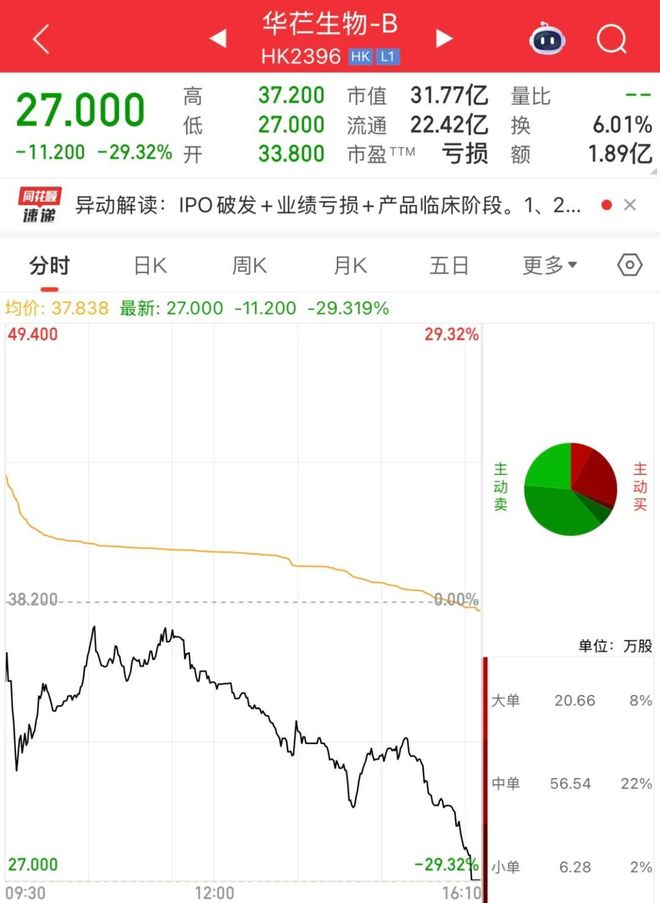The height and width of the screenshot is (903, 660).
Task: Open chart settings hexagon icon
Action: point(629,265)
